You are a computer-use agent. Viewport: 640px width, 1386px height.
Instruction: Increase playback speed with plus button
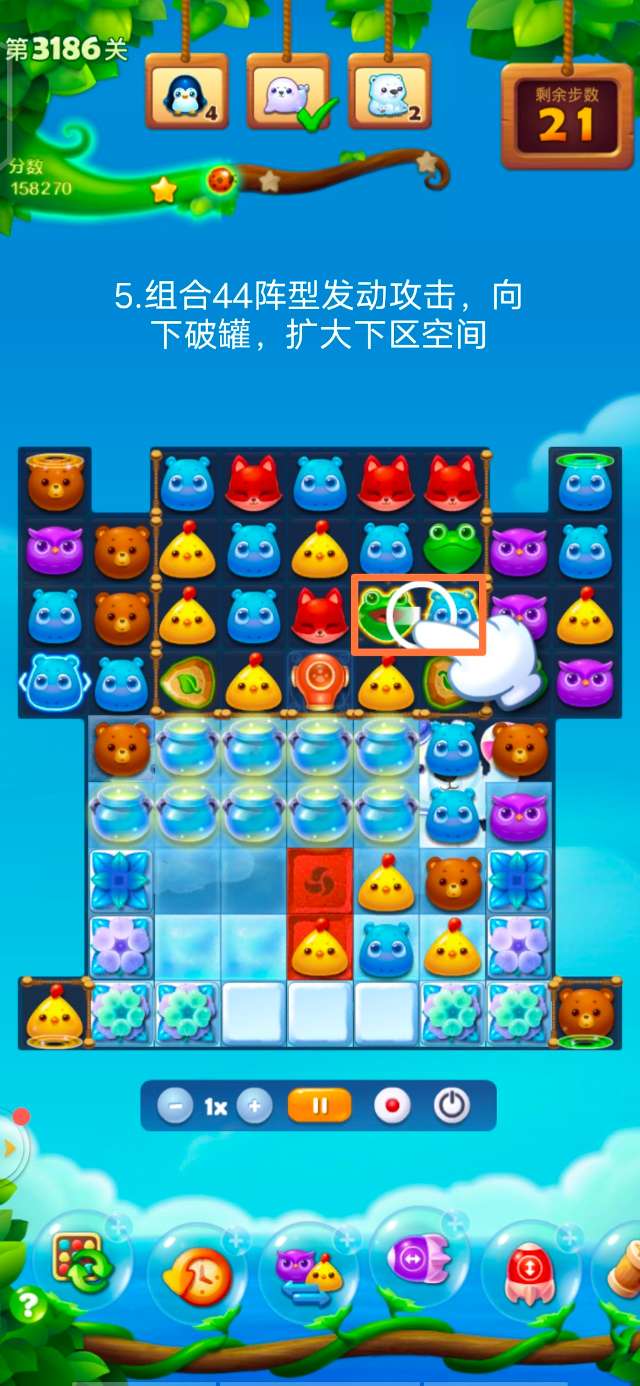[255, 1106]
